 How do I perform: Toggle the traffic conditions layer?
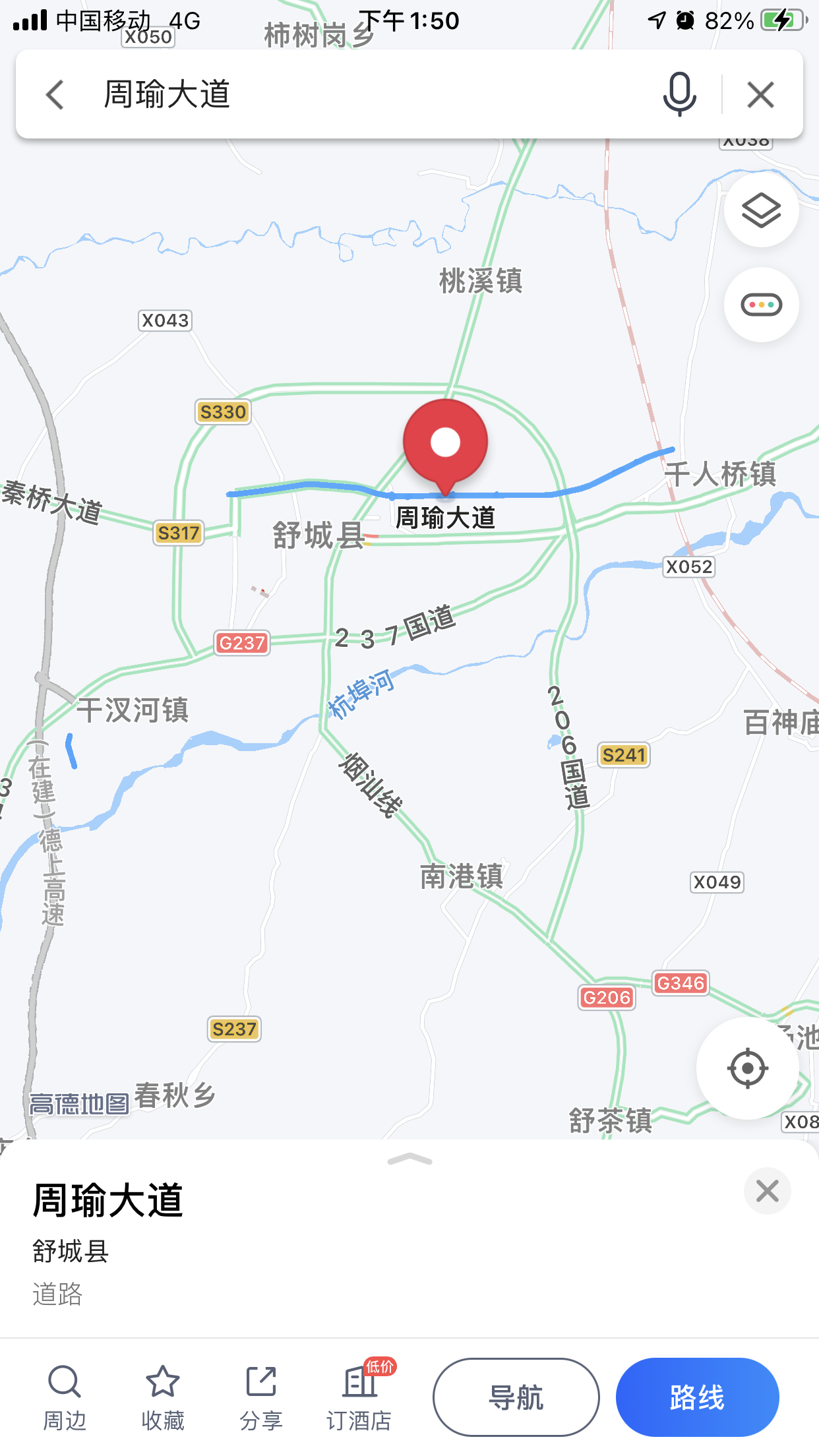click(761, 305)
